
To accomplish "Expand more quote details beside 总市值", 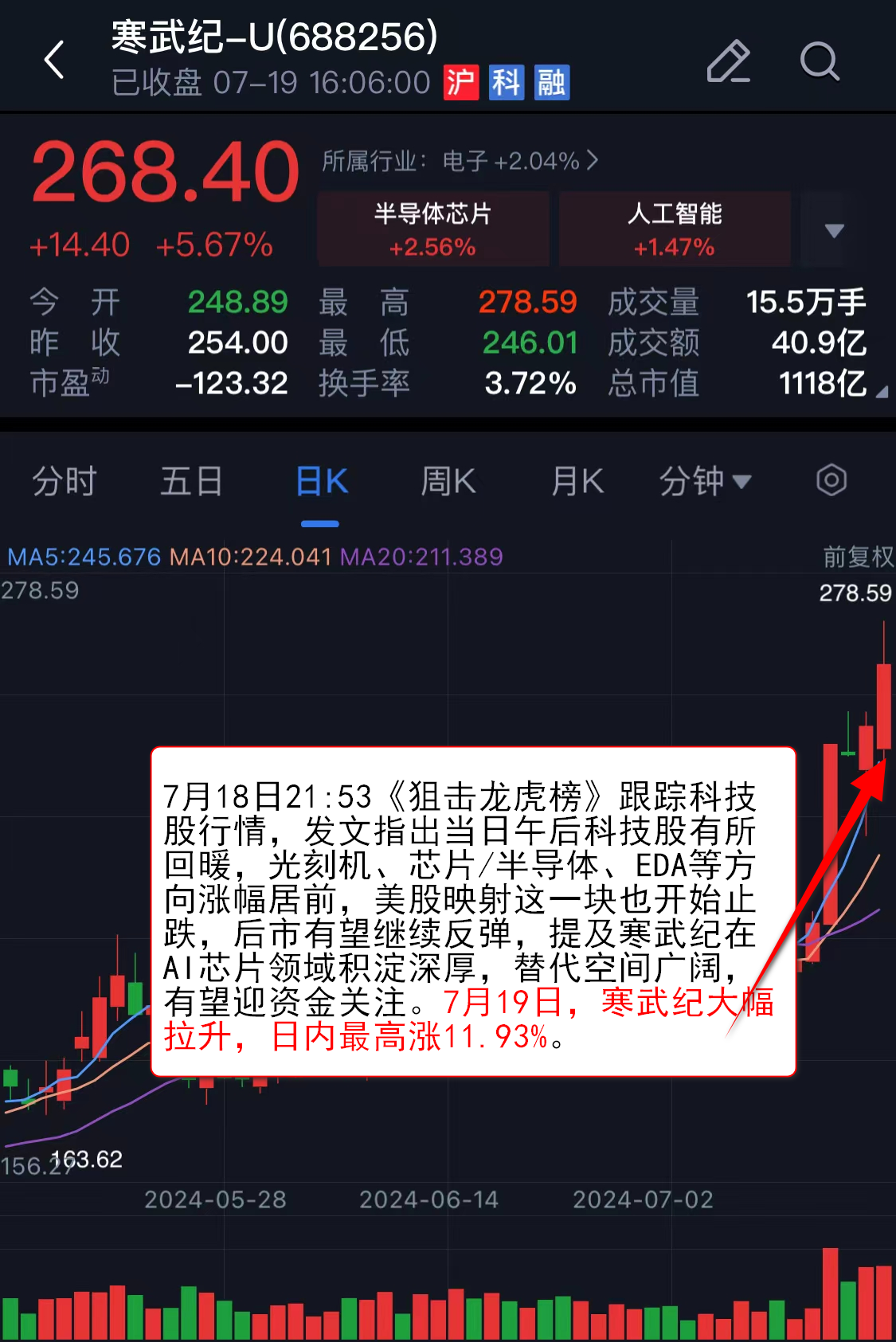I will point(881,391).
